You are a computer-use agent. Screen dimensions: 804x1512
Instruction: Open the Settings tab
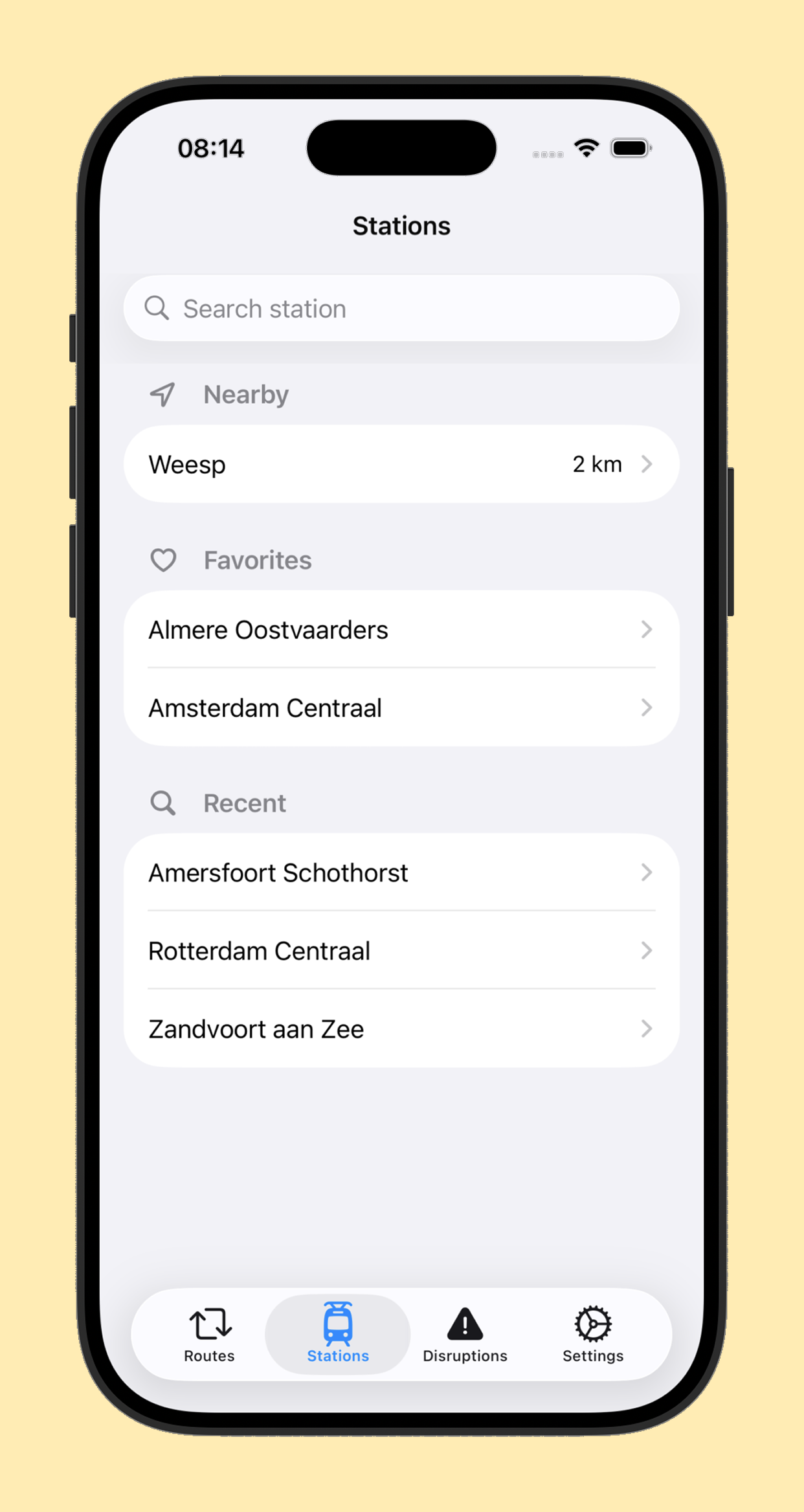[592, 1335]
